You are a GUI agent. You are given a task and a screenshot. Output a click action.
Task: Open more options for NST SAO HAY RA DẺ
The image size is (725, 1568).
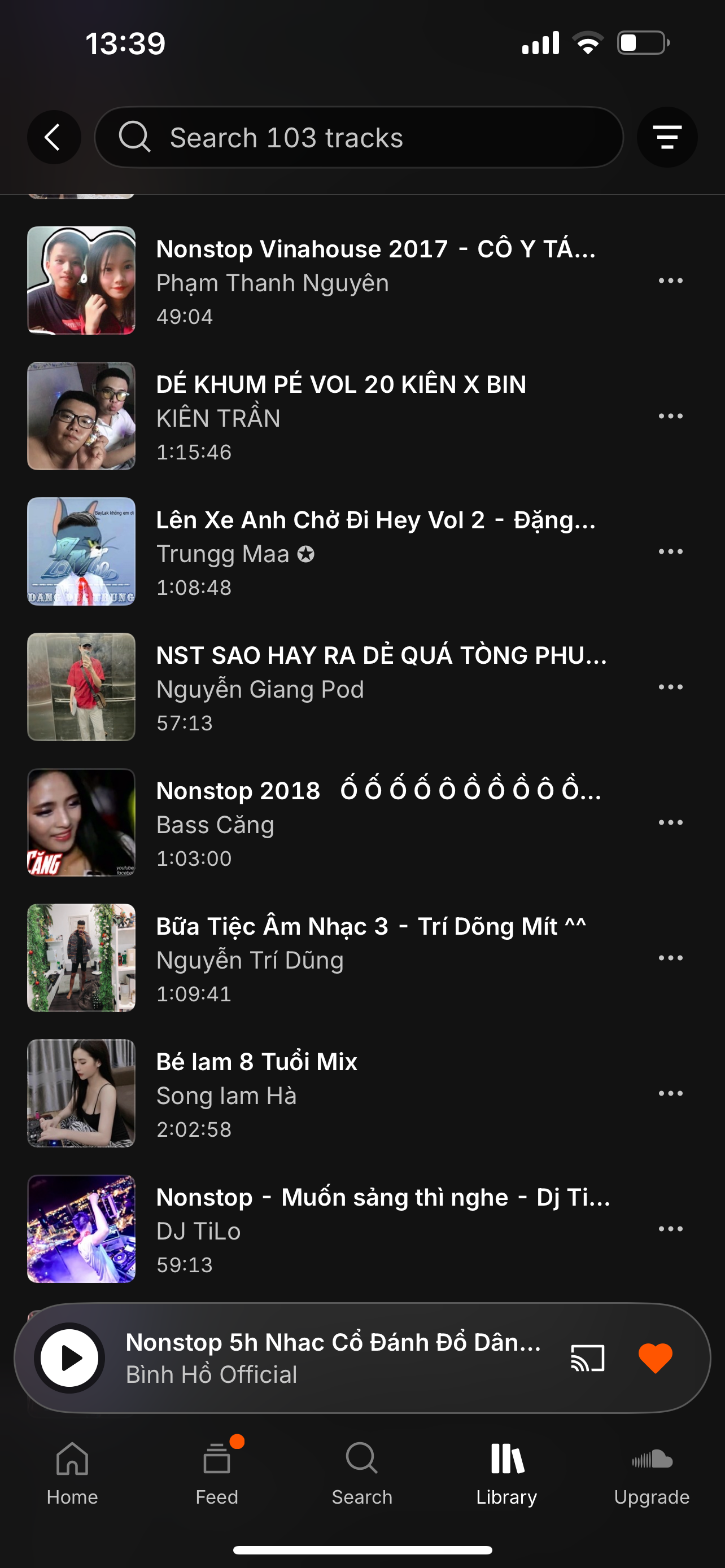(x=670, y=687)
